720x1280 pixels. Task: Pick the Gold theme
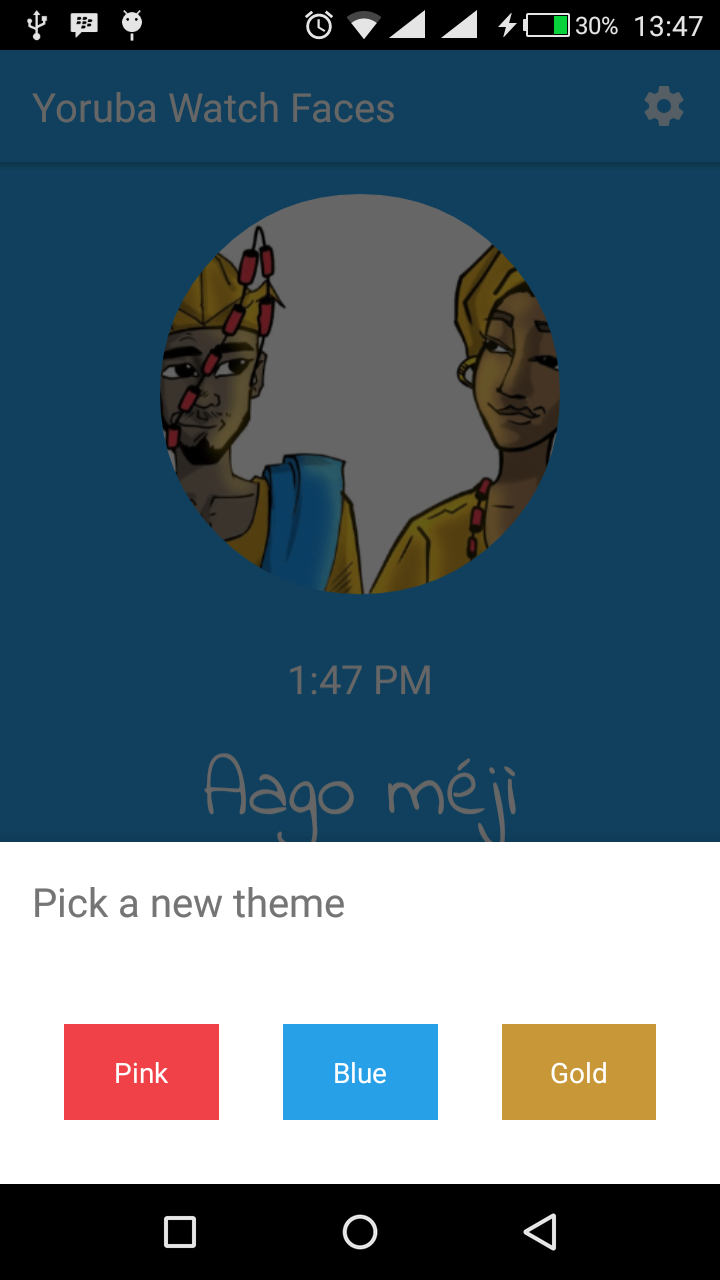579,1072
